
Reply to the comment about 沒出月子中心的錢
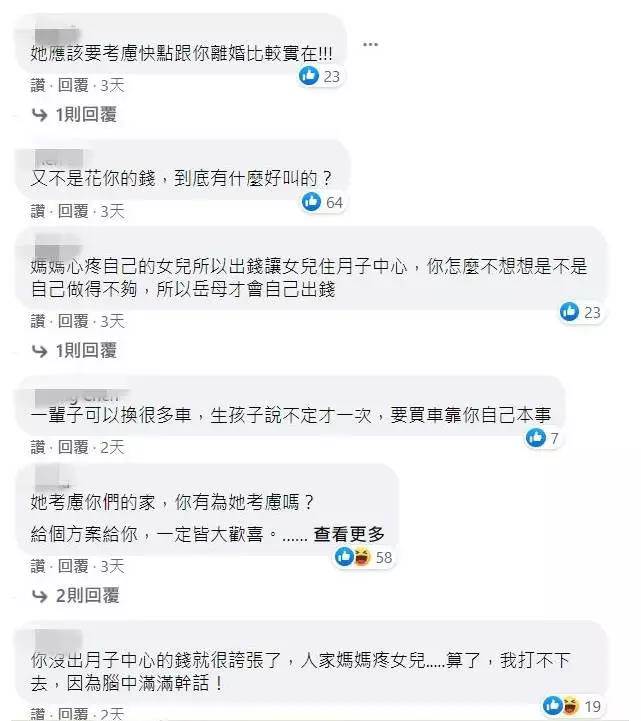(x=74, y=714)
